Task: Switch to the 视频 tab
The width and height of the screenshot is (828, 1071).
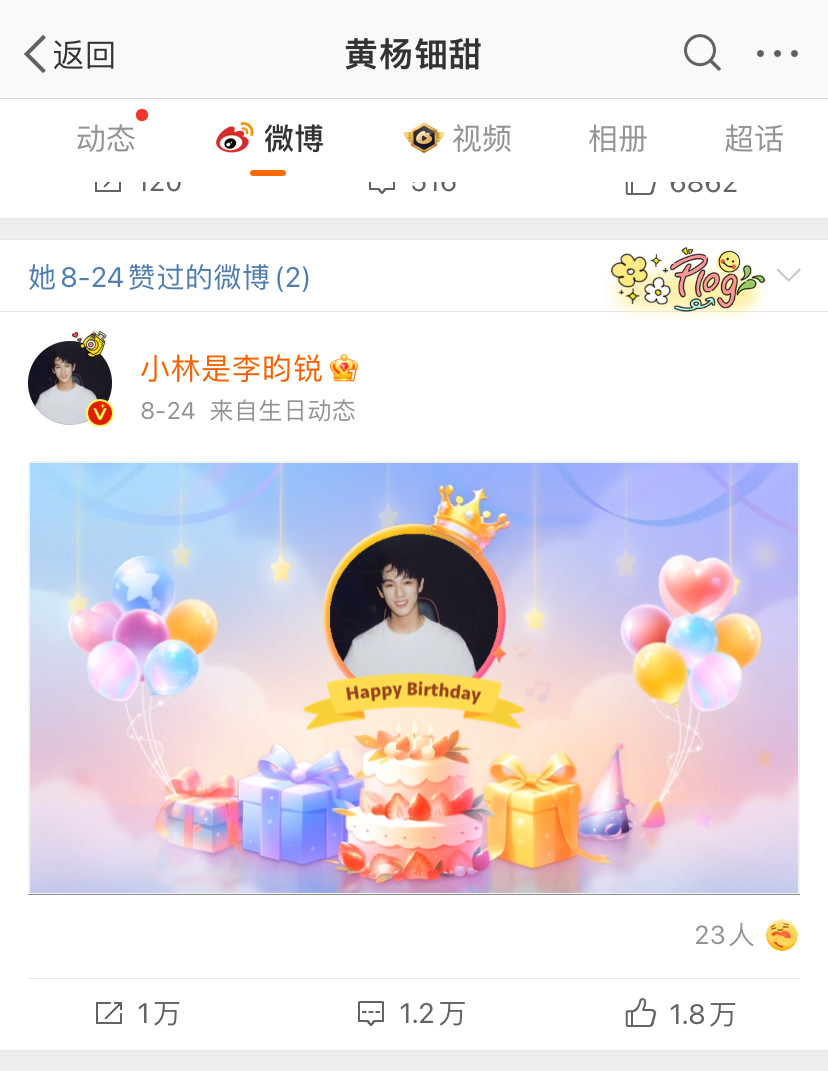Action: 459,138
